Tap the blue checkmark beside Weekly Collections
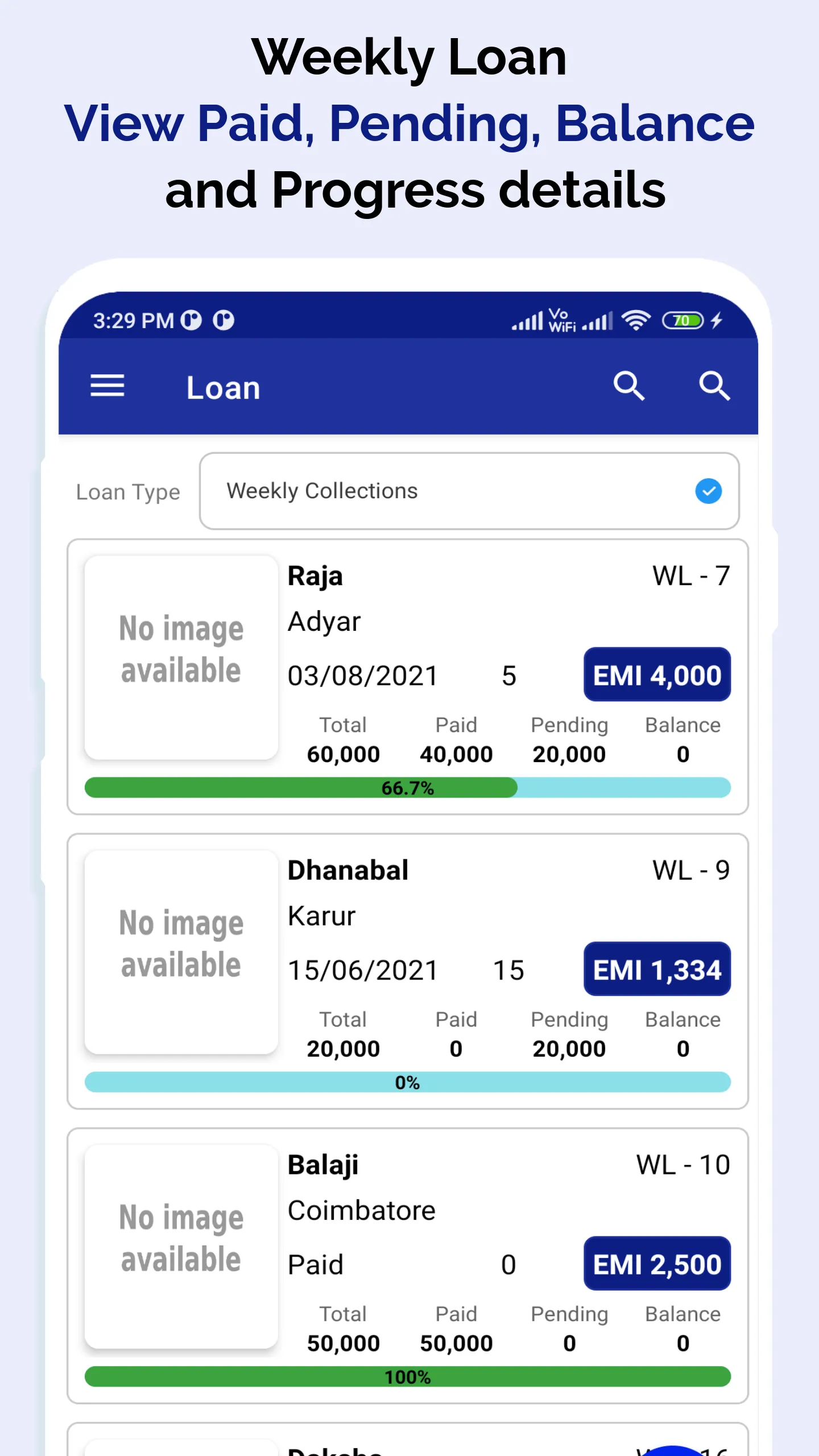The width and height of the screenshot is (819, 1456). 707,491
